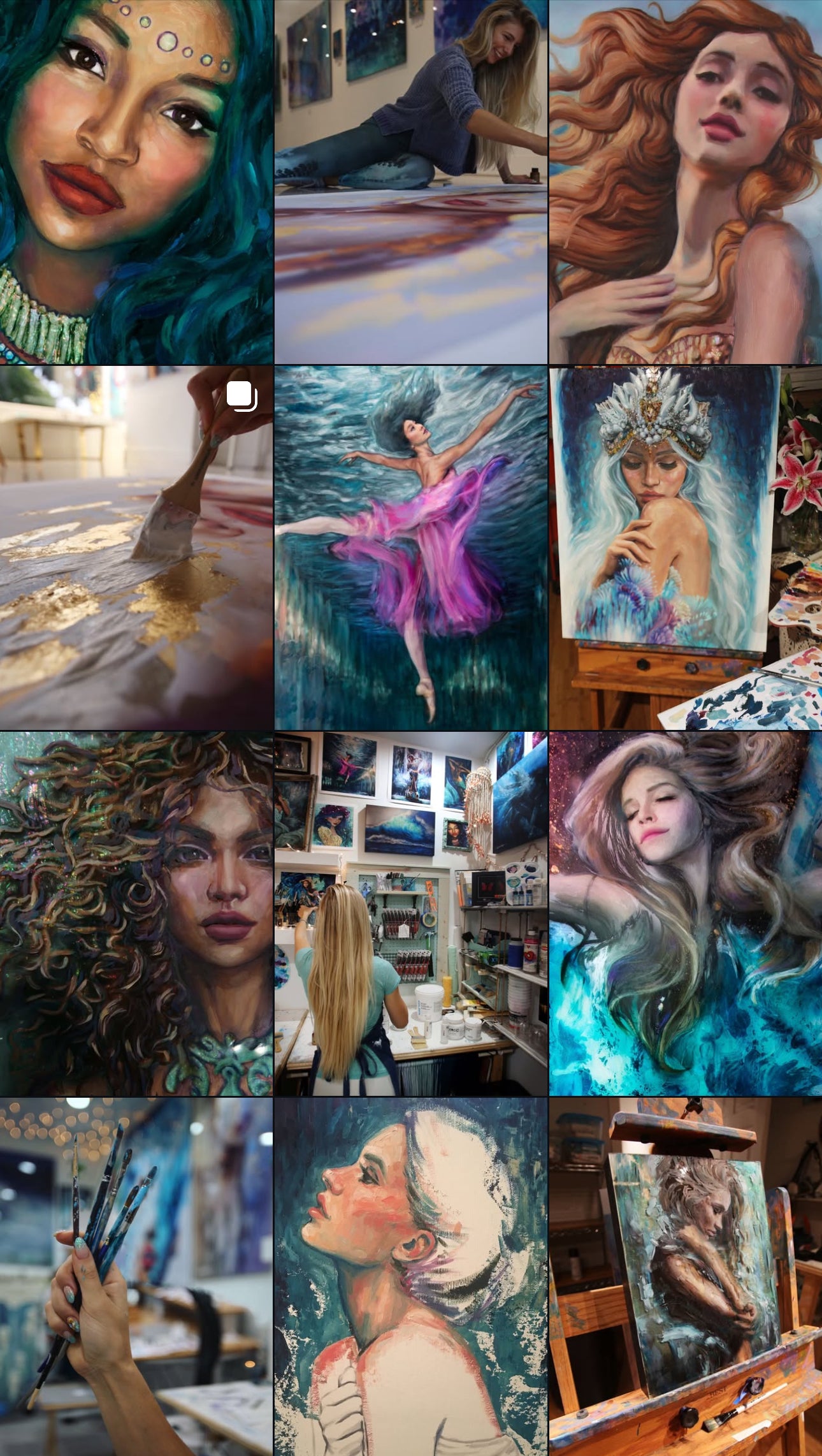This screenshot has height=1456, width=822.
Task: Open the curly-haired woman portrait post
Action: tap(136, 914)
